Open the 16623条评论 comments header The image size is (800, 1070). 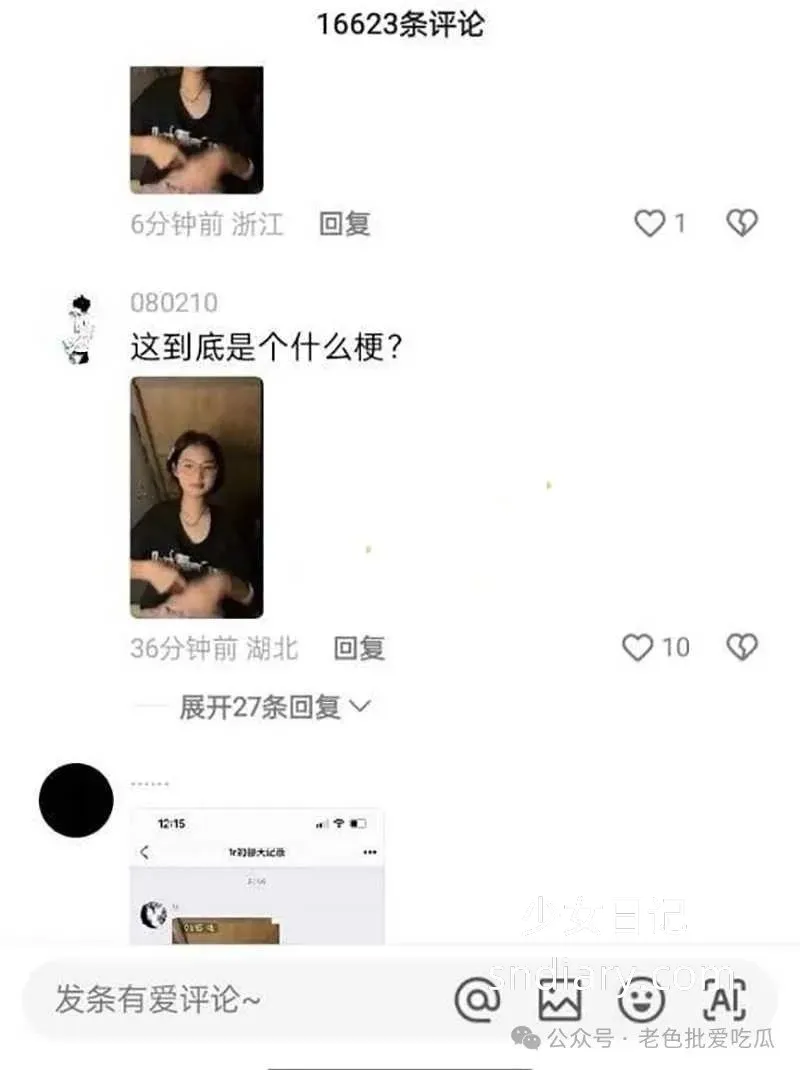tap(400, 24)
